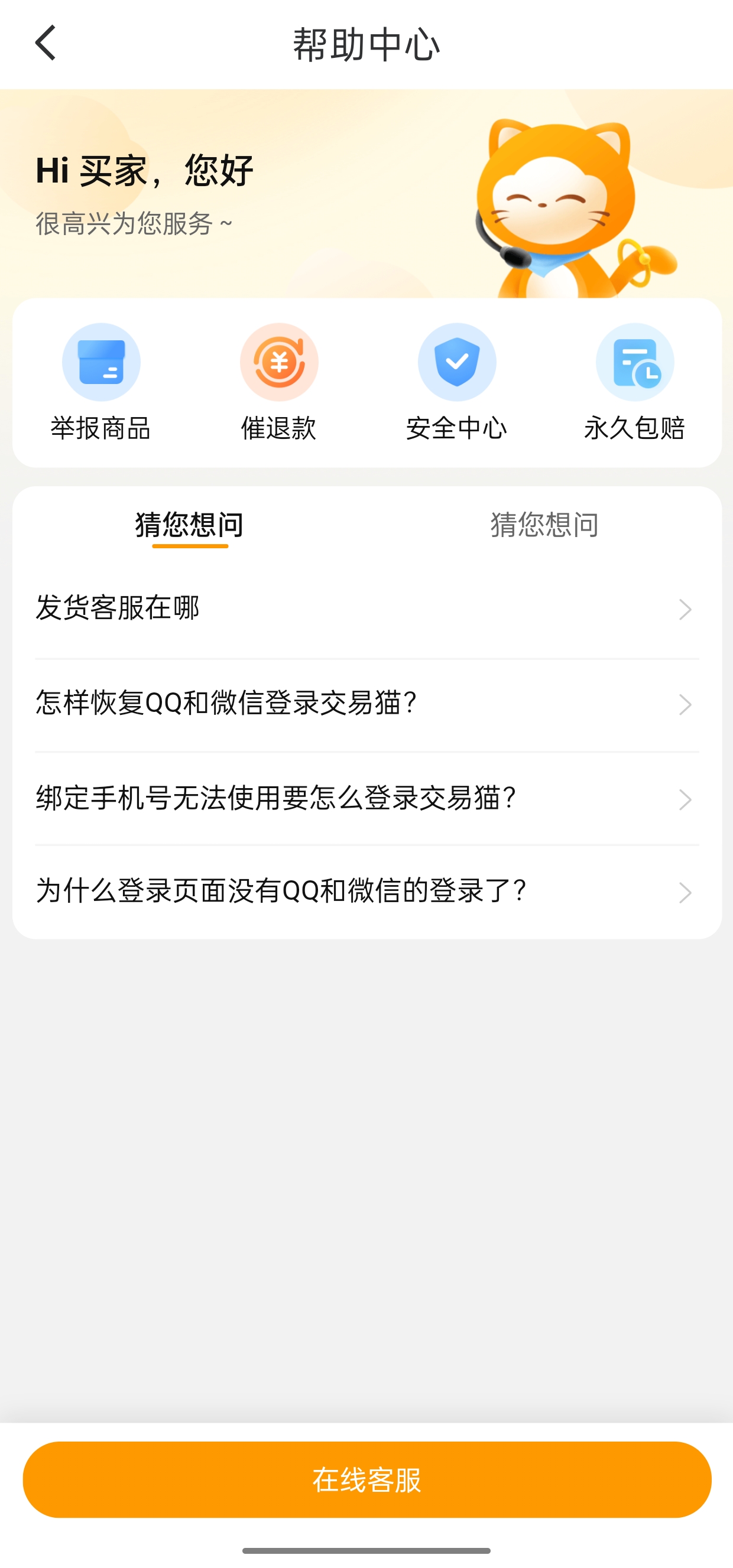Screen dimensions: 733x1568
Task: Open the question 发货客服在哪
Action: tap(367, 609)
